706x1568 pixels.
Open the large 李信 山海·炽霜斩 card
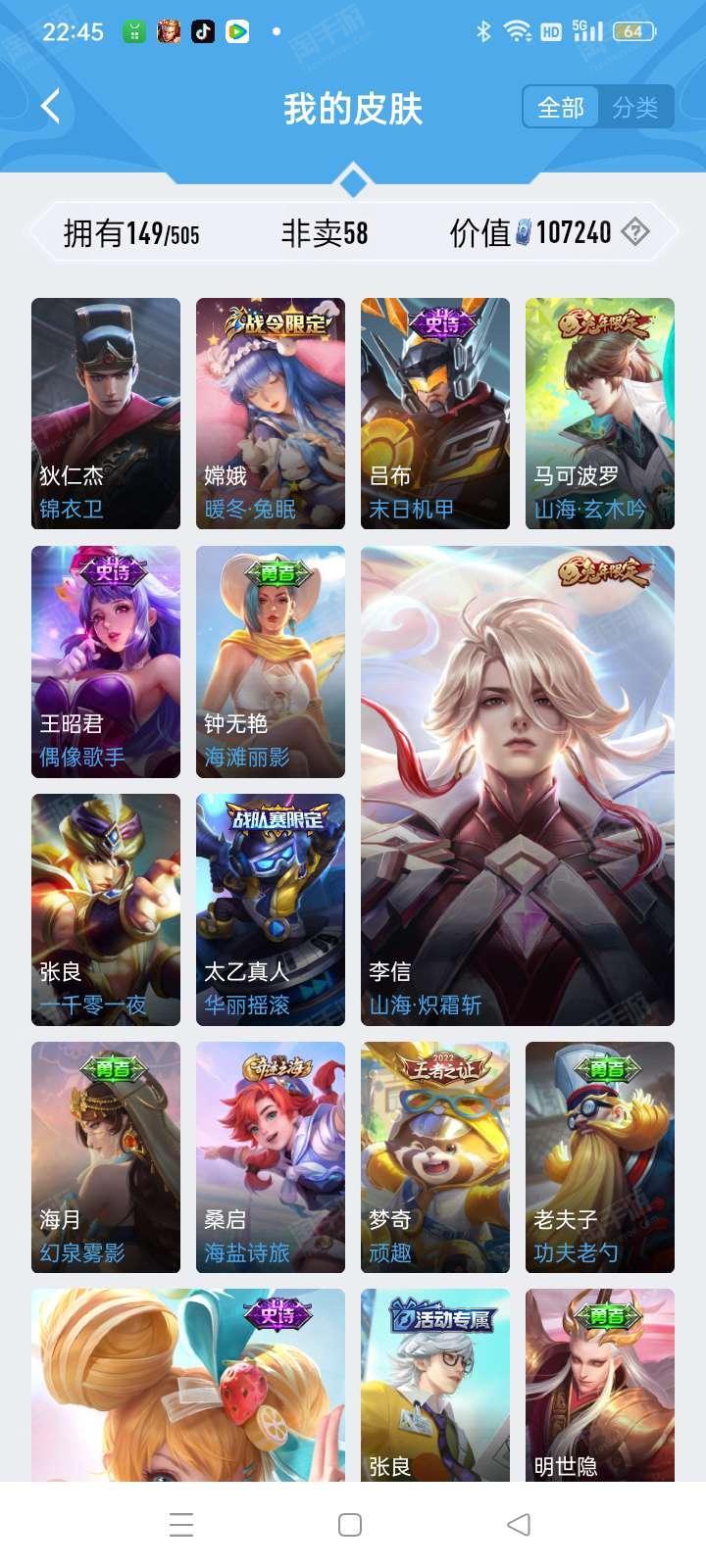tap(518, 785)
